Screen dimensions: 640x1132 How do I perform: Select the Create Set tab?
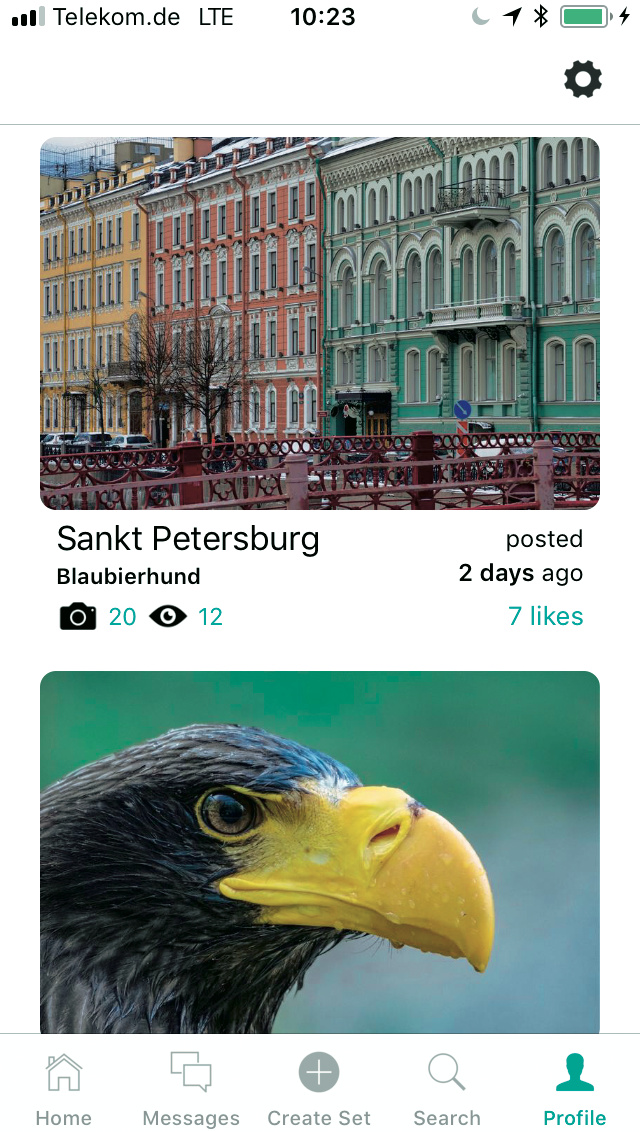tap(319, 1088)
